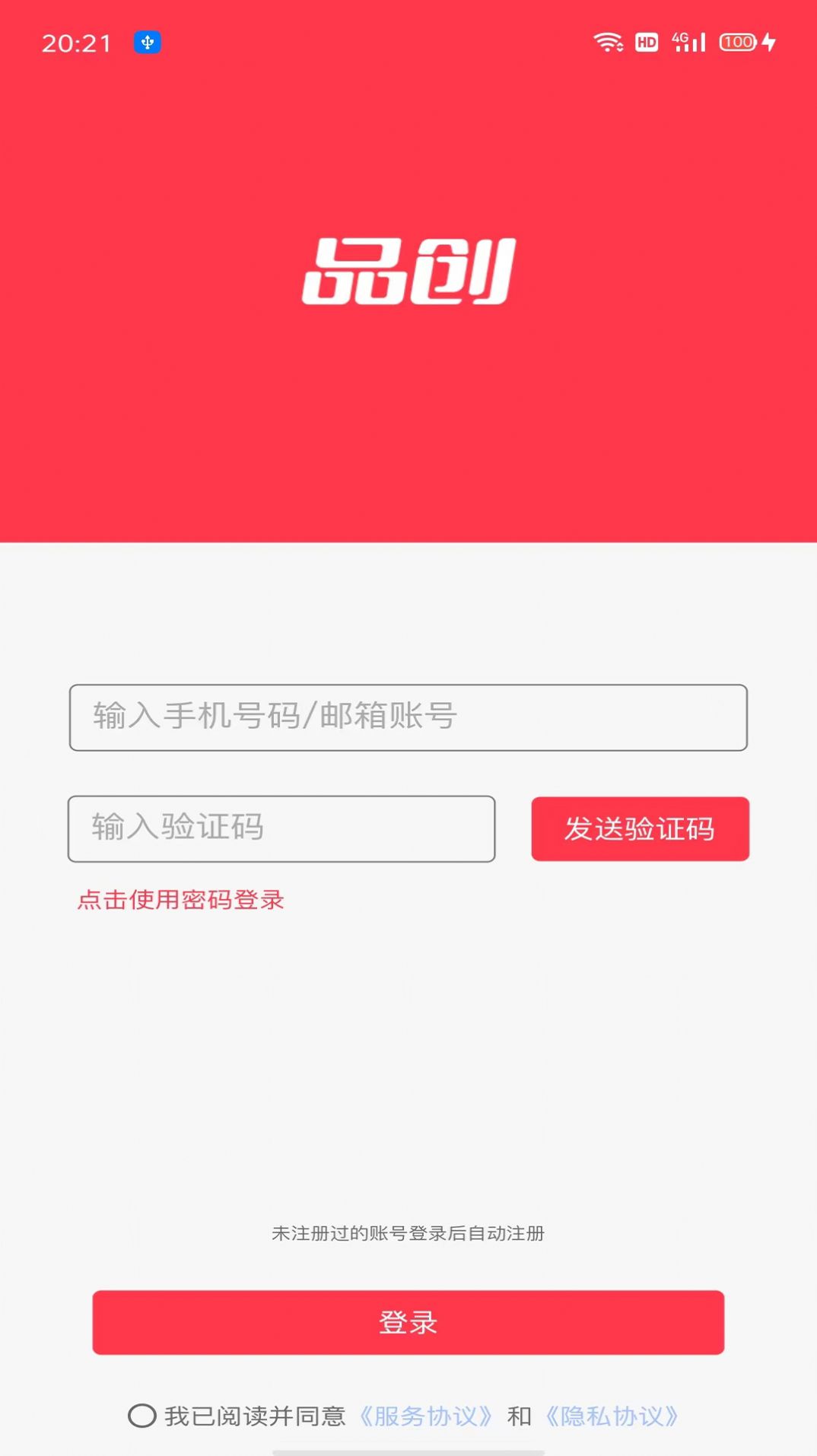Check the agreement consent checkbox

click(x=141, y=1416)
